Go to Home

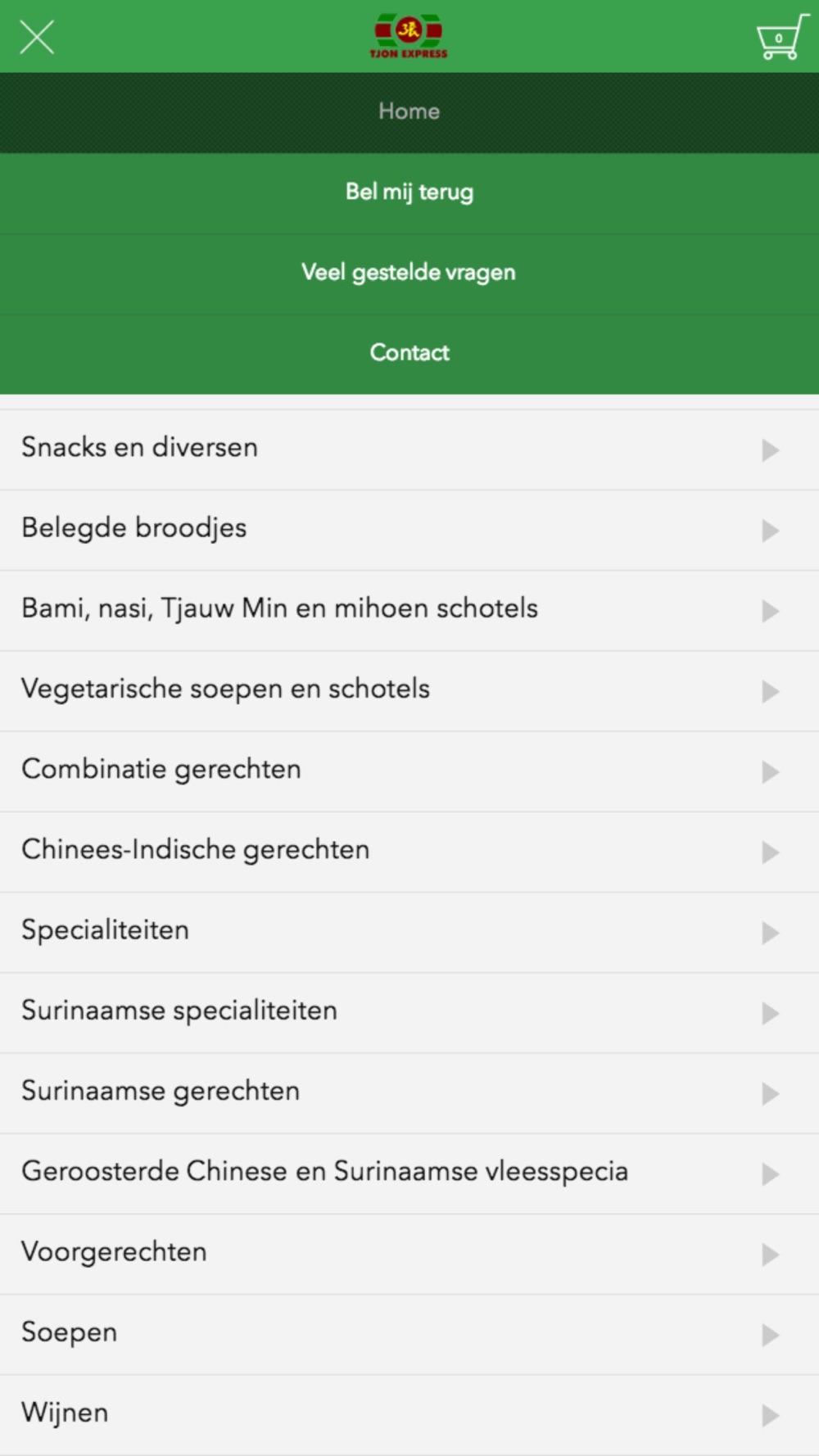409,112
